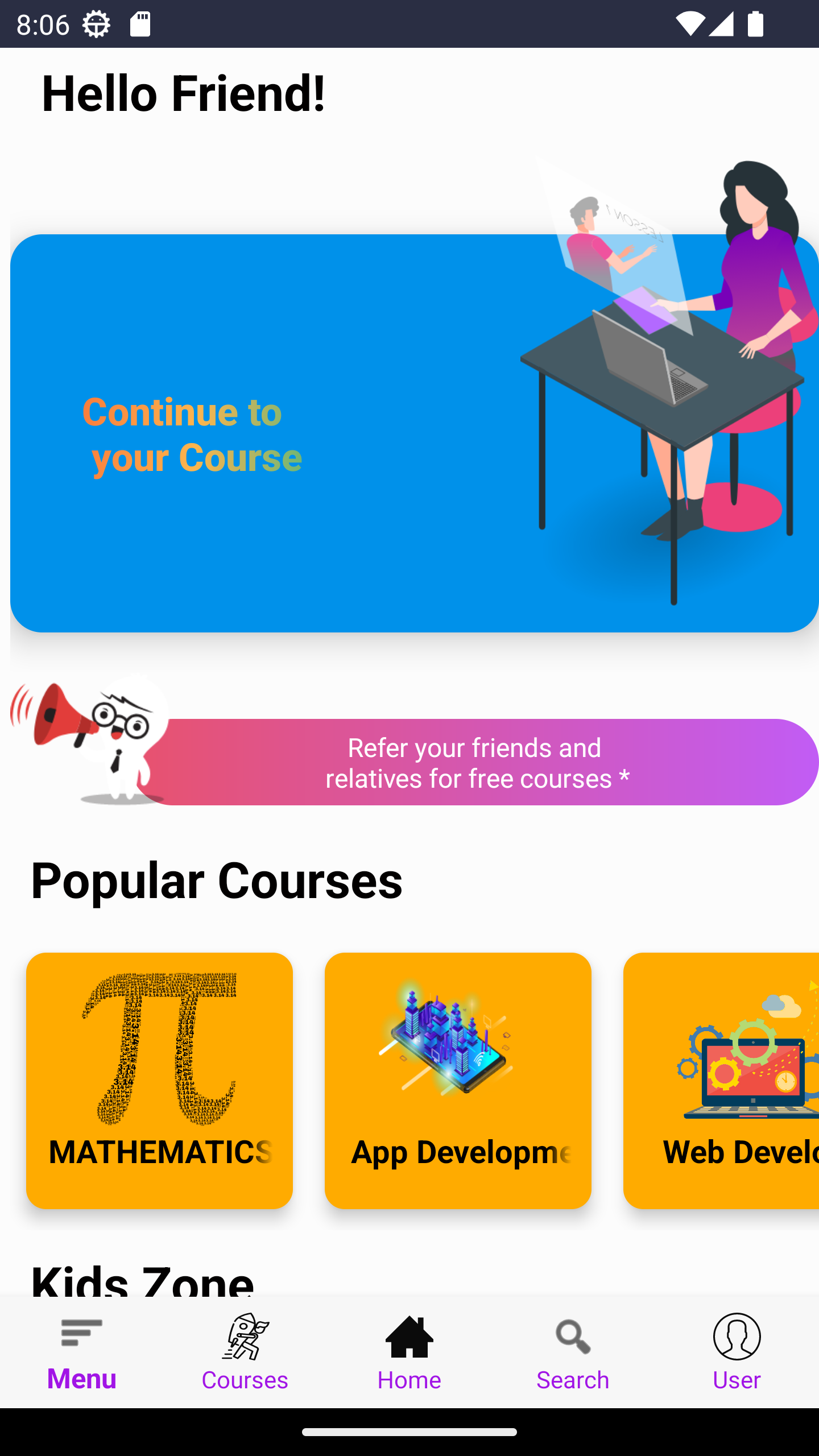Tap the User profile icon

[737, 1338]
